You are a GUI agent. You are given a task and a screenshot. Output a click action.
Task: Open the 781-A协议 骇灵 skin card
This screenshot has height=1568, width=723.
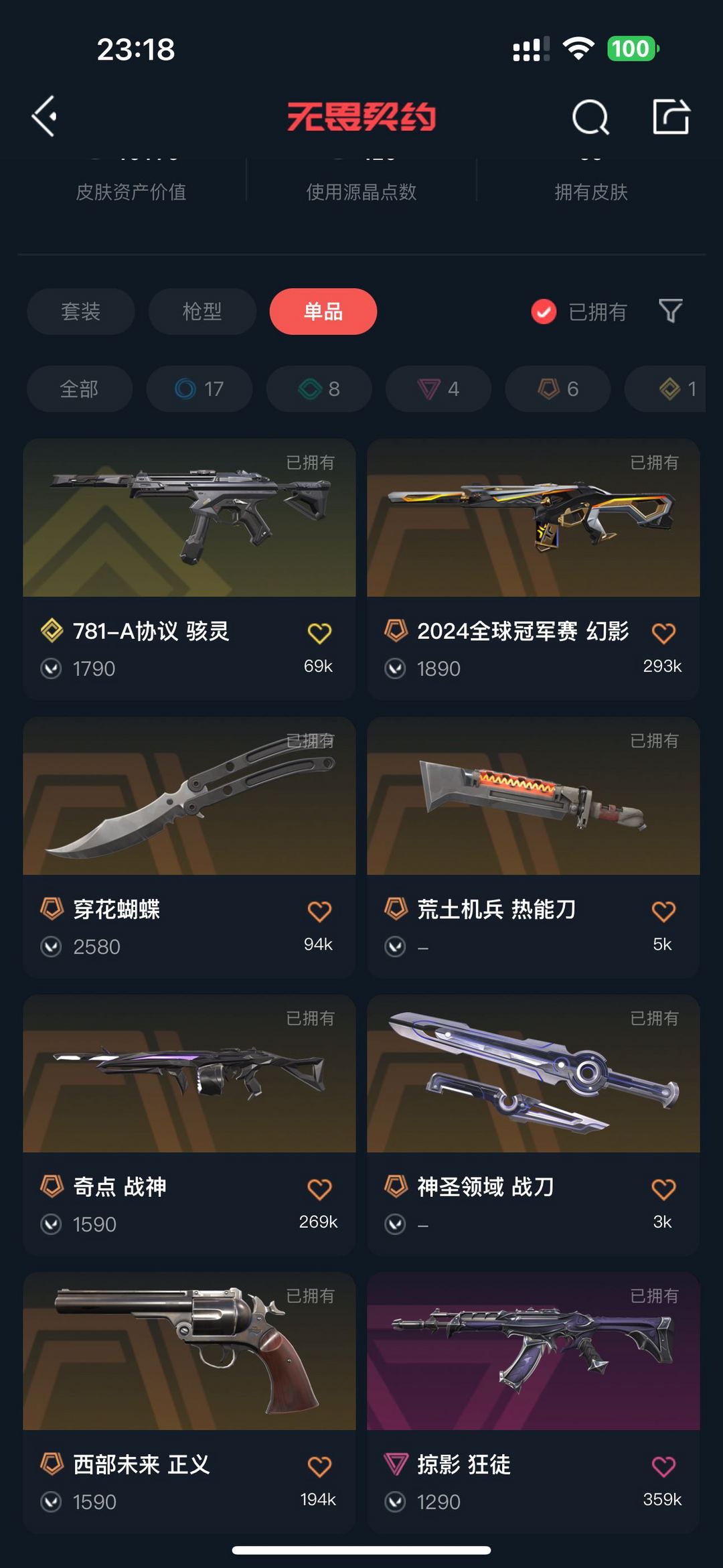[x=189, y=569]
